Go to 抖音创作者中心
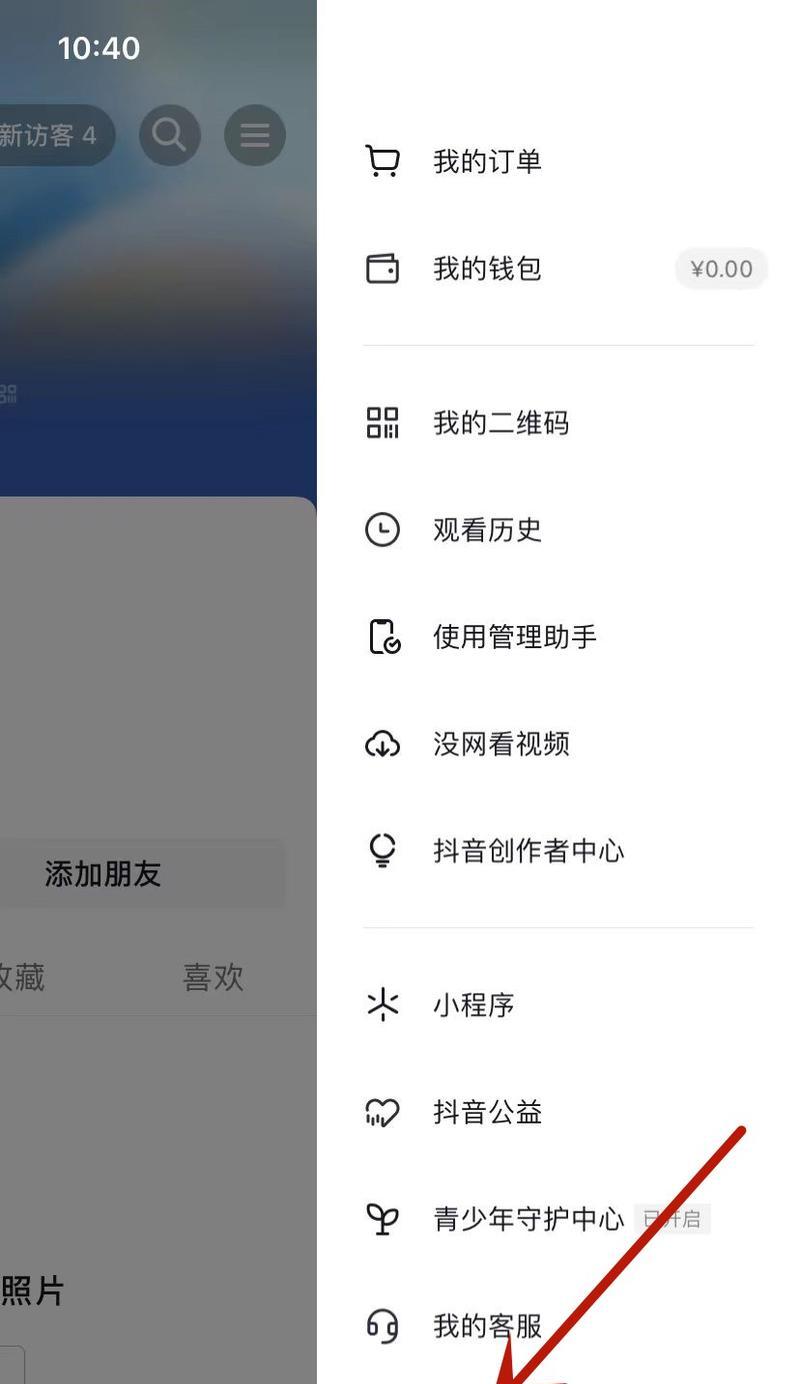 (x=528, y=851)
